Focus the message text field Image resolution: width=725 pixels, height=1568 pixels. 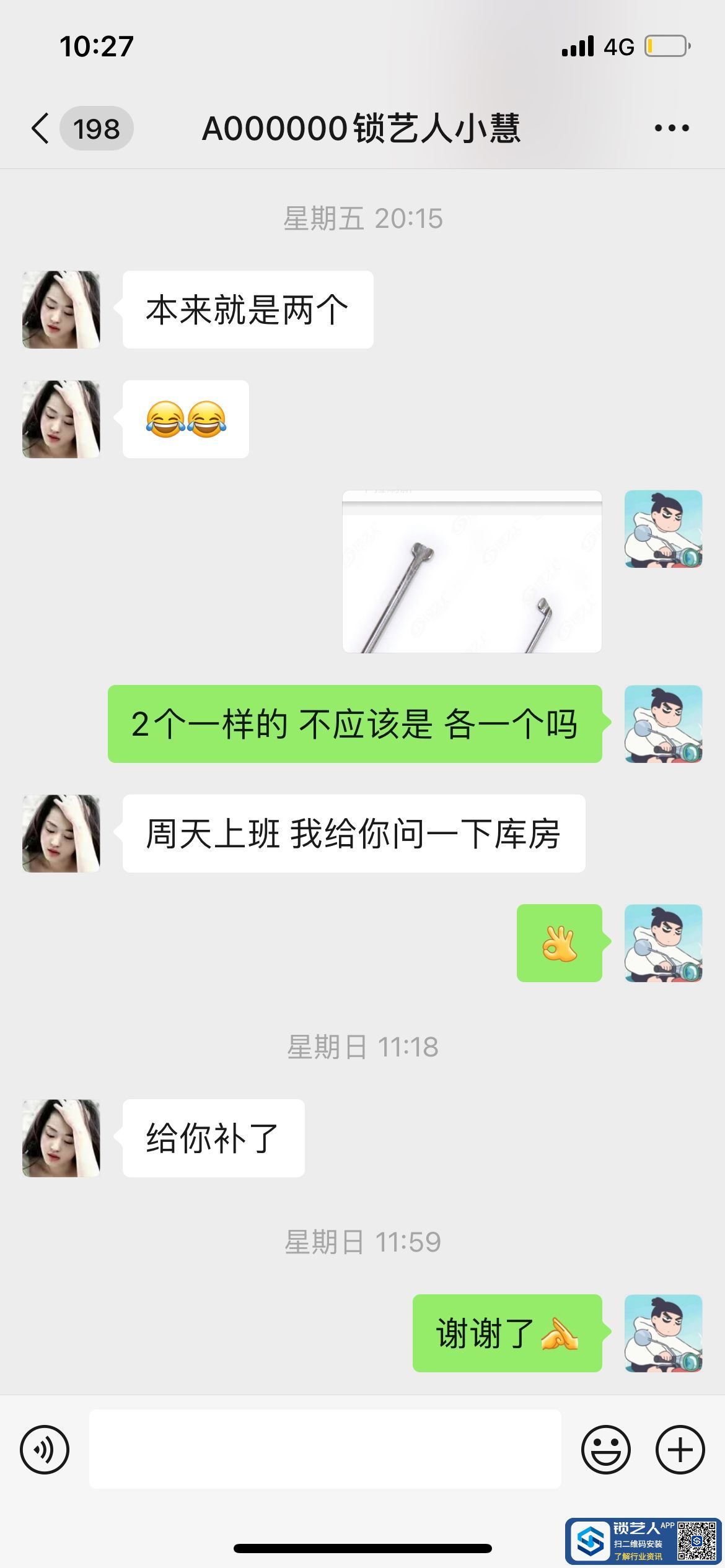[325, 1449]
